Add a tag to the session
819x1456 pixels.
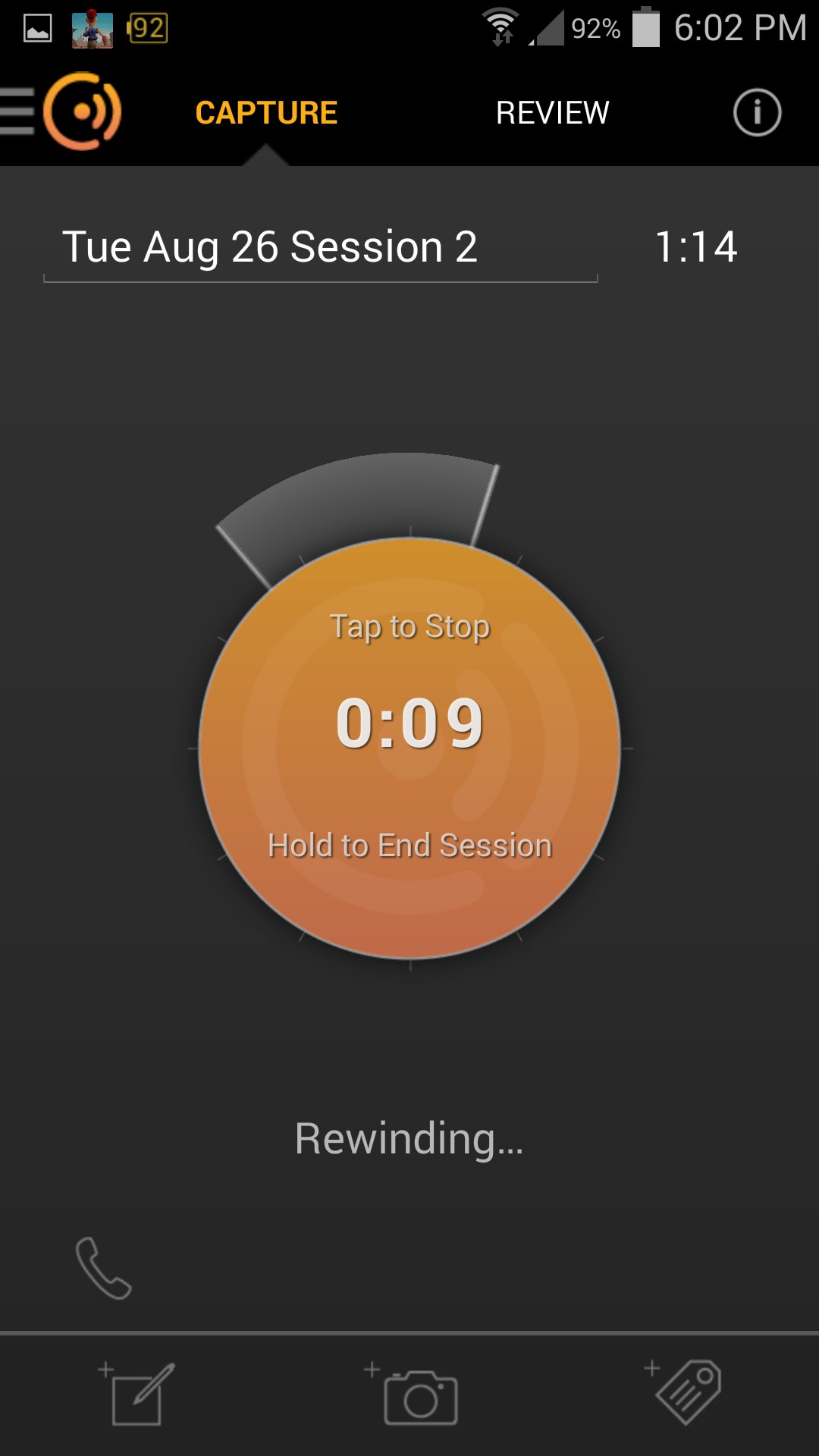coord(685,1392)
